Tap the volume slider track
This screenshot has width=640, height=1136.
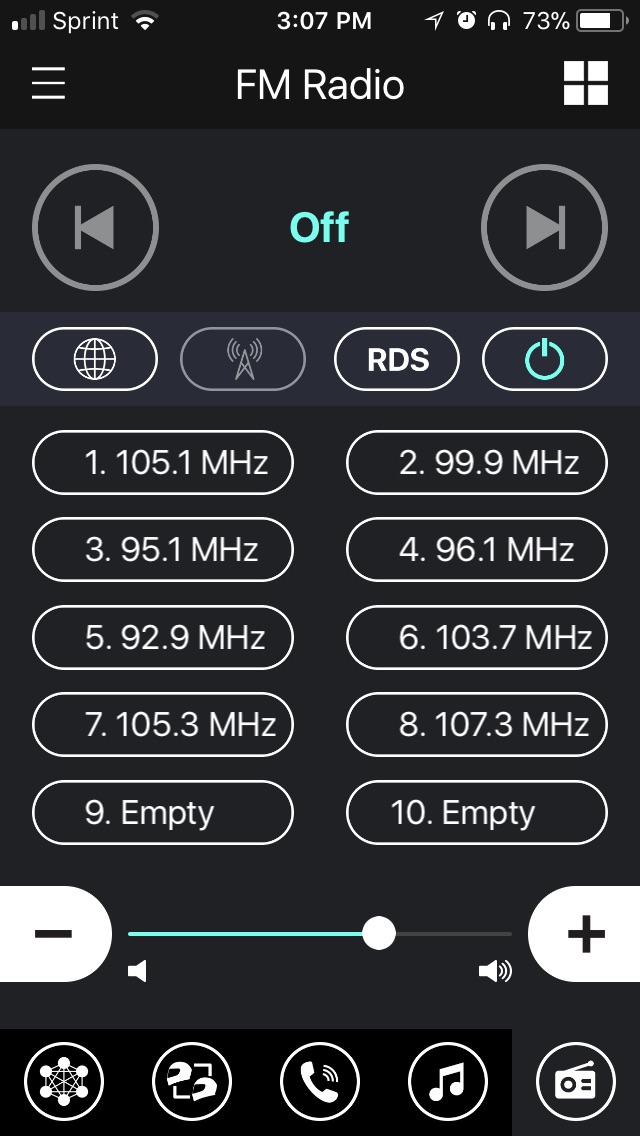320,934
